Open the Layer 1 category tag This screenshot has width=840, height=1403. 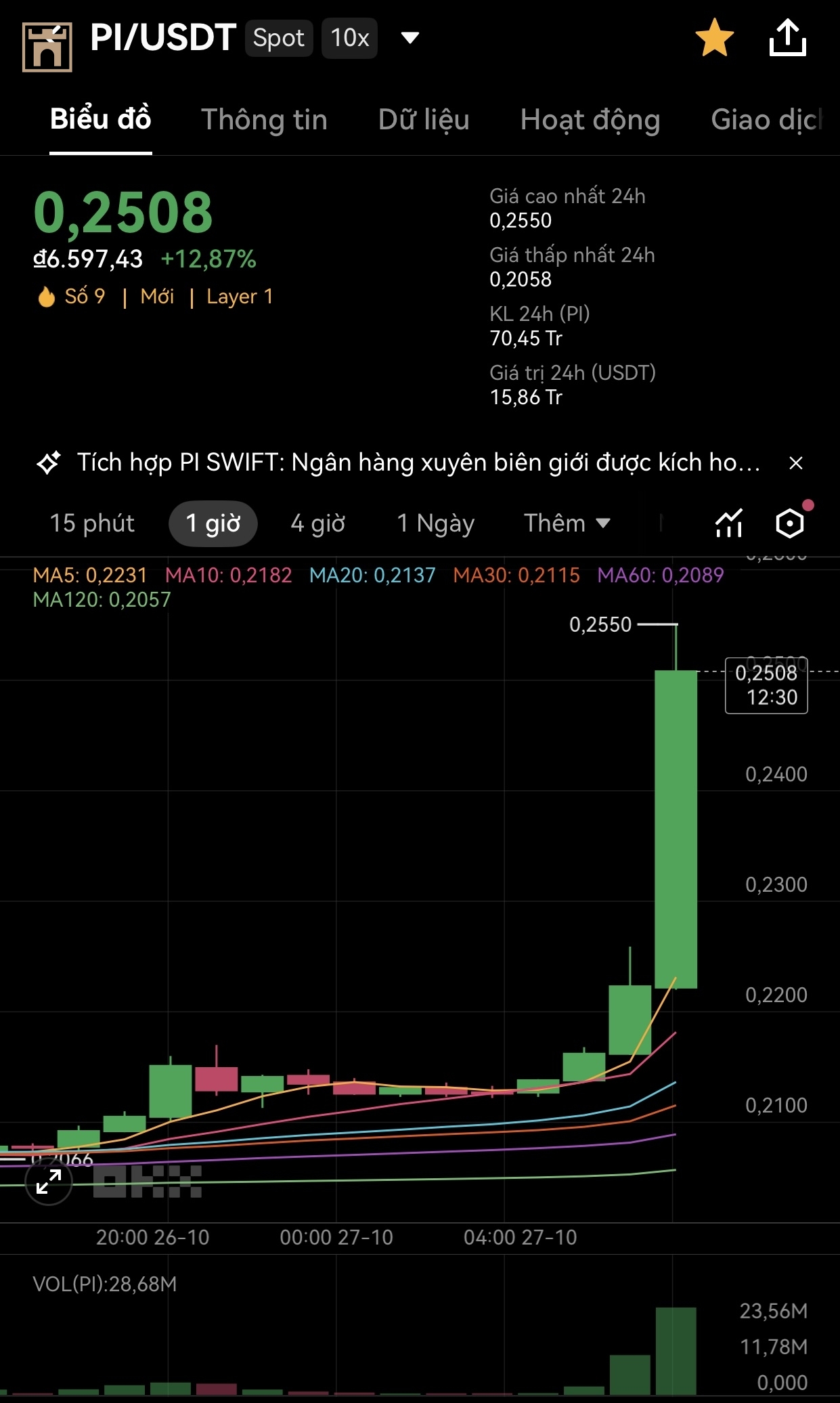click(x=240, y=297)
